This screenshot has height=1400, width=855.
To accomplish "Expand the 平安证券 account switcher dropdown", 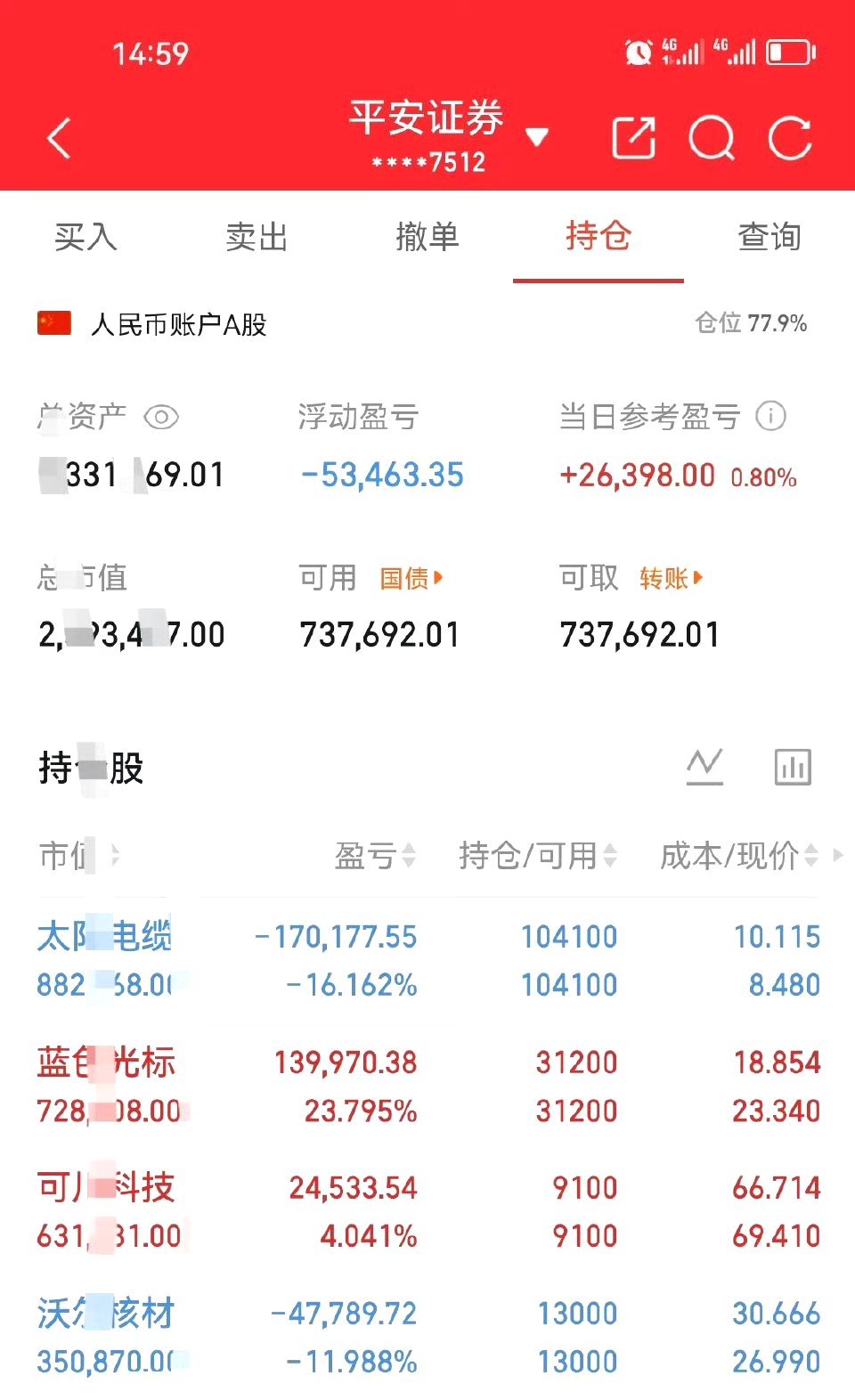I will click(x=538, y=135).
